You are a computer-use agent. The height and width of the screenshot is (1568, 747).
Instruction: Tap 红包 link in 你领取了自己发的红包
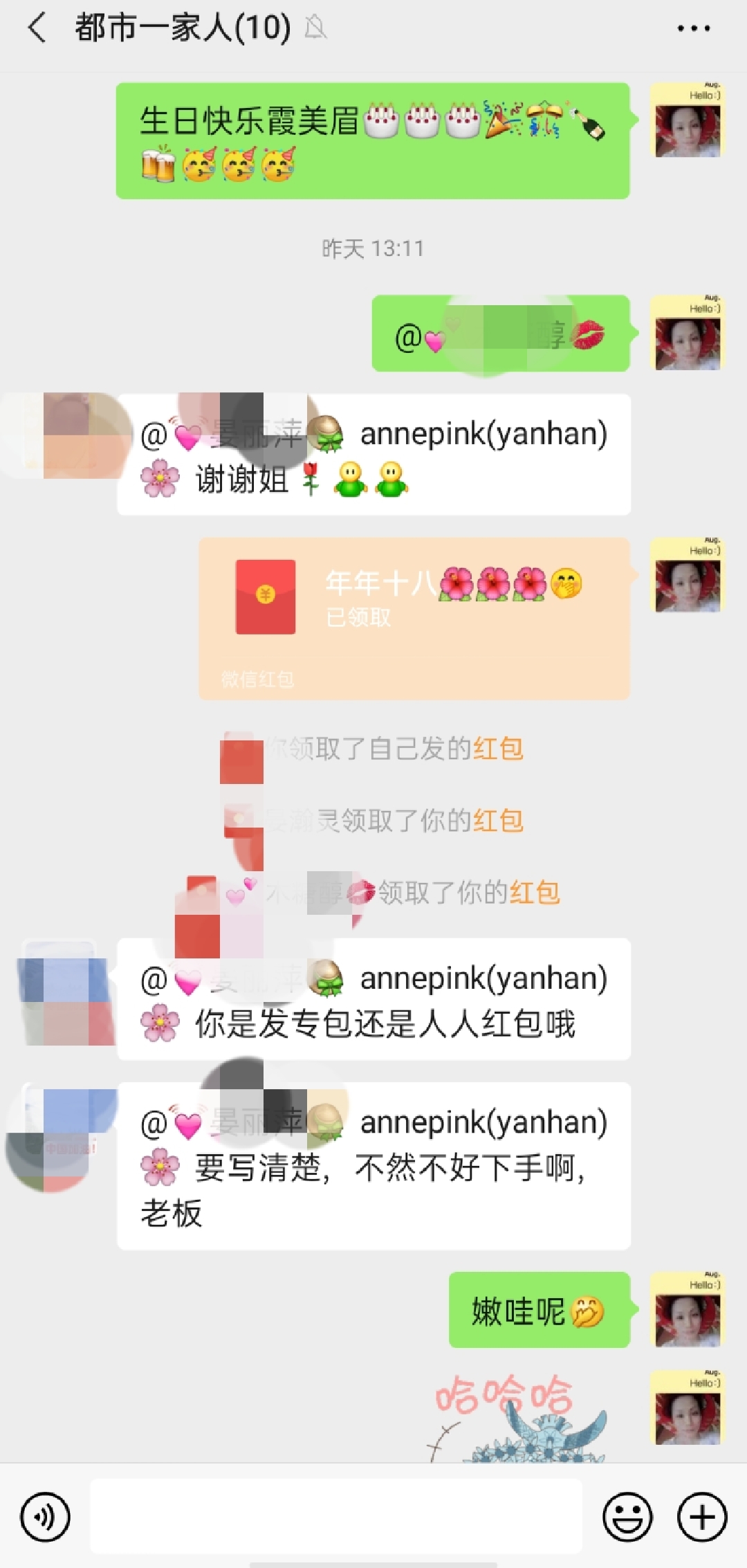coord(498,749)
